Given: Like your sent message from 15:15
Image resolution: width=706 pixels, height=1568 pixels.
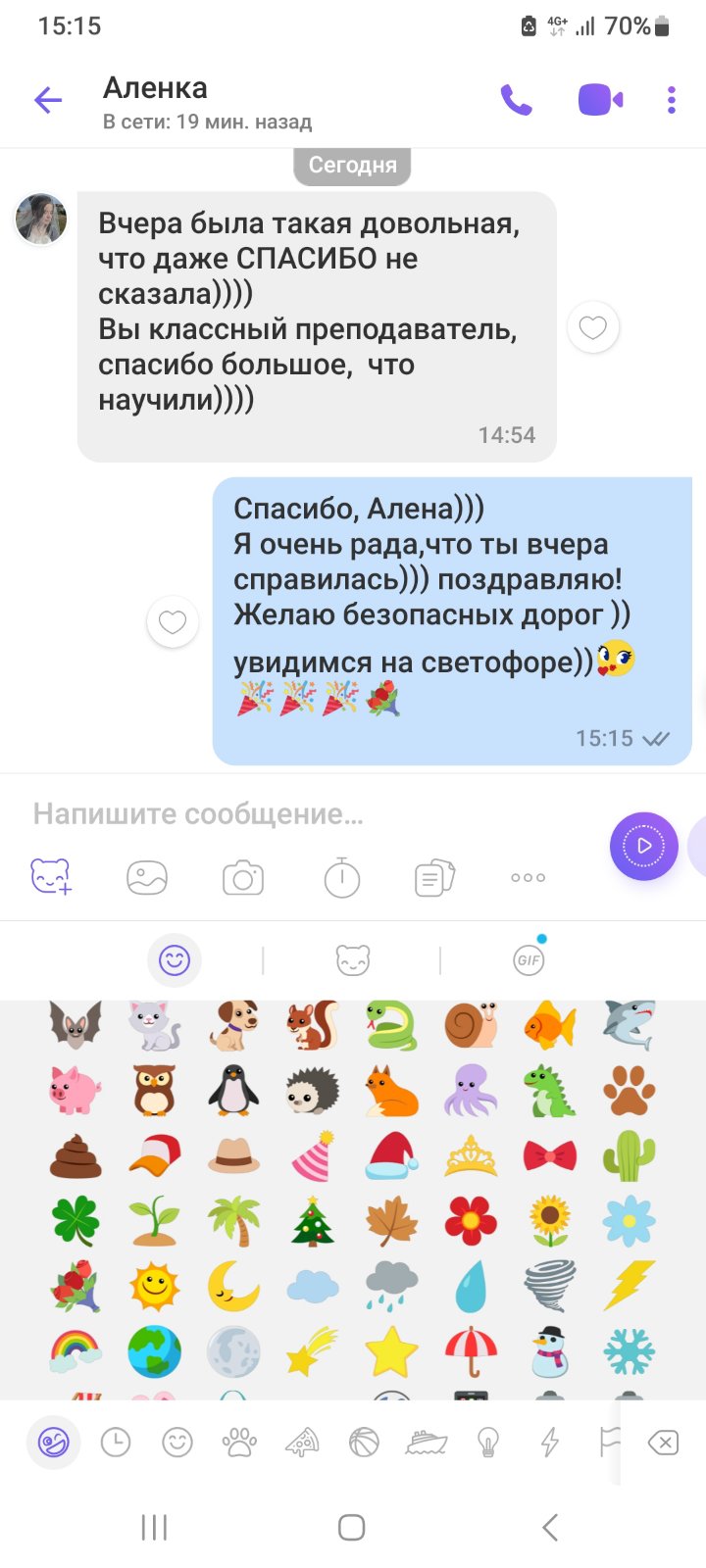Looking at the screenshot, I should coord(173,622).
